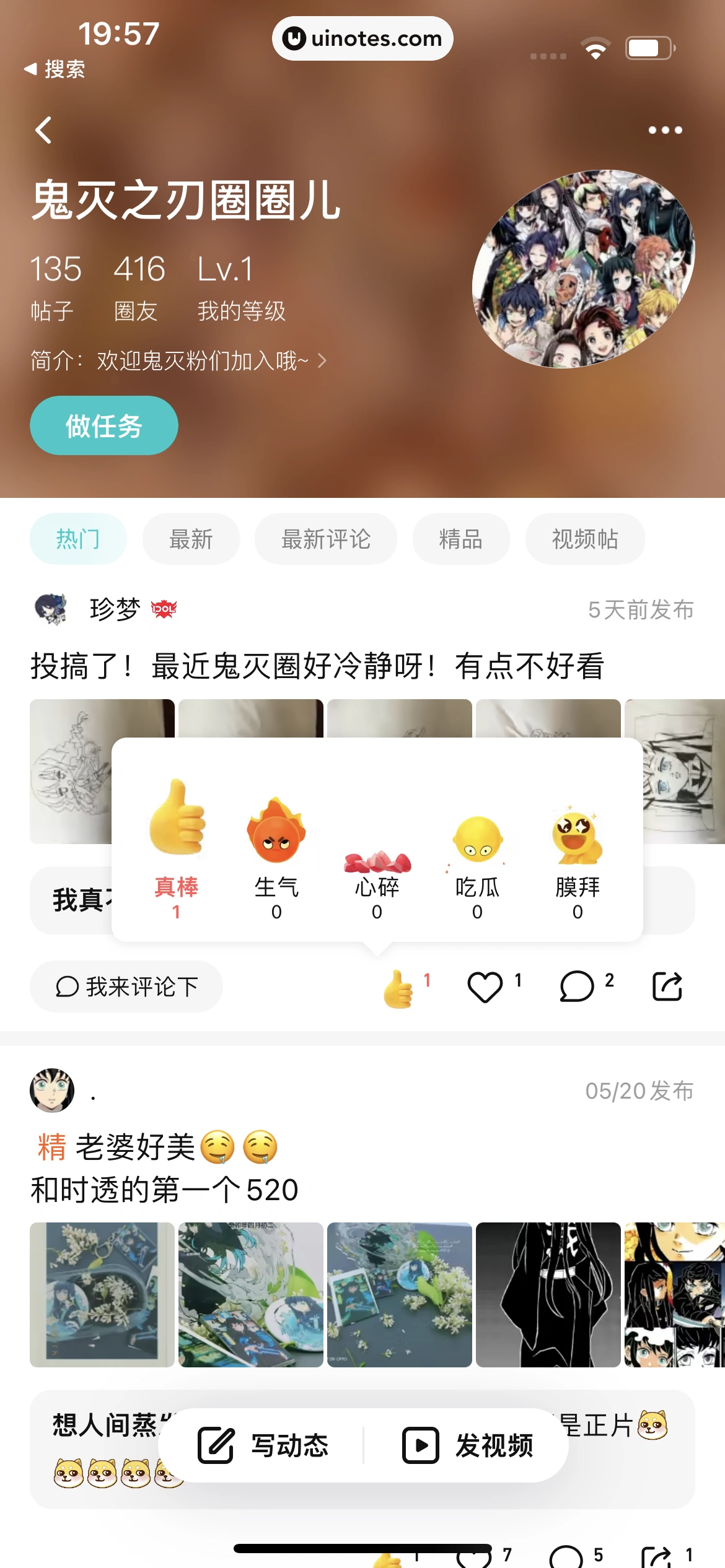Select the 热门 tab
The image size is (725, 1568).
[78, 539]
